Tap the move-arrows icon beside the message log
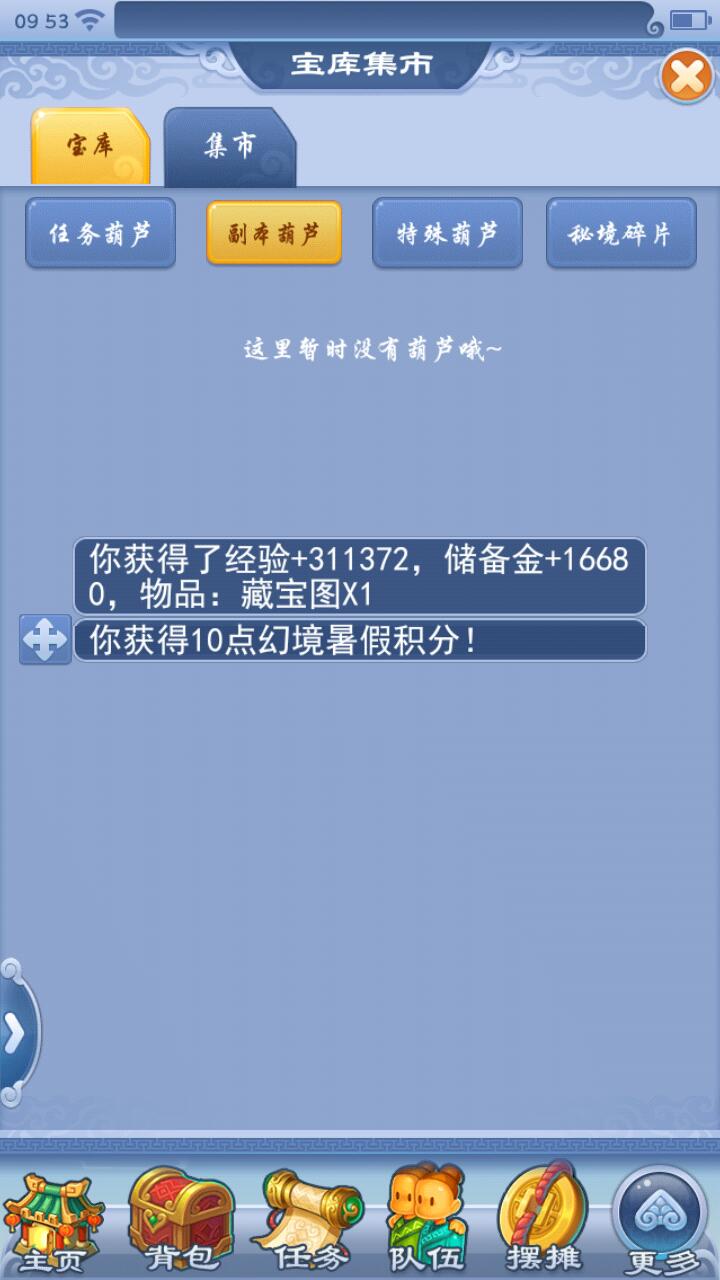 [45, 640]
